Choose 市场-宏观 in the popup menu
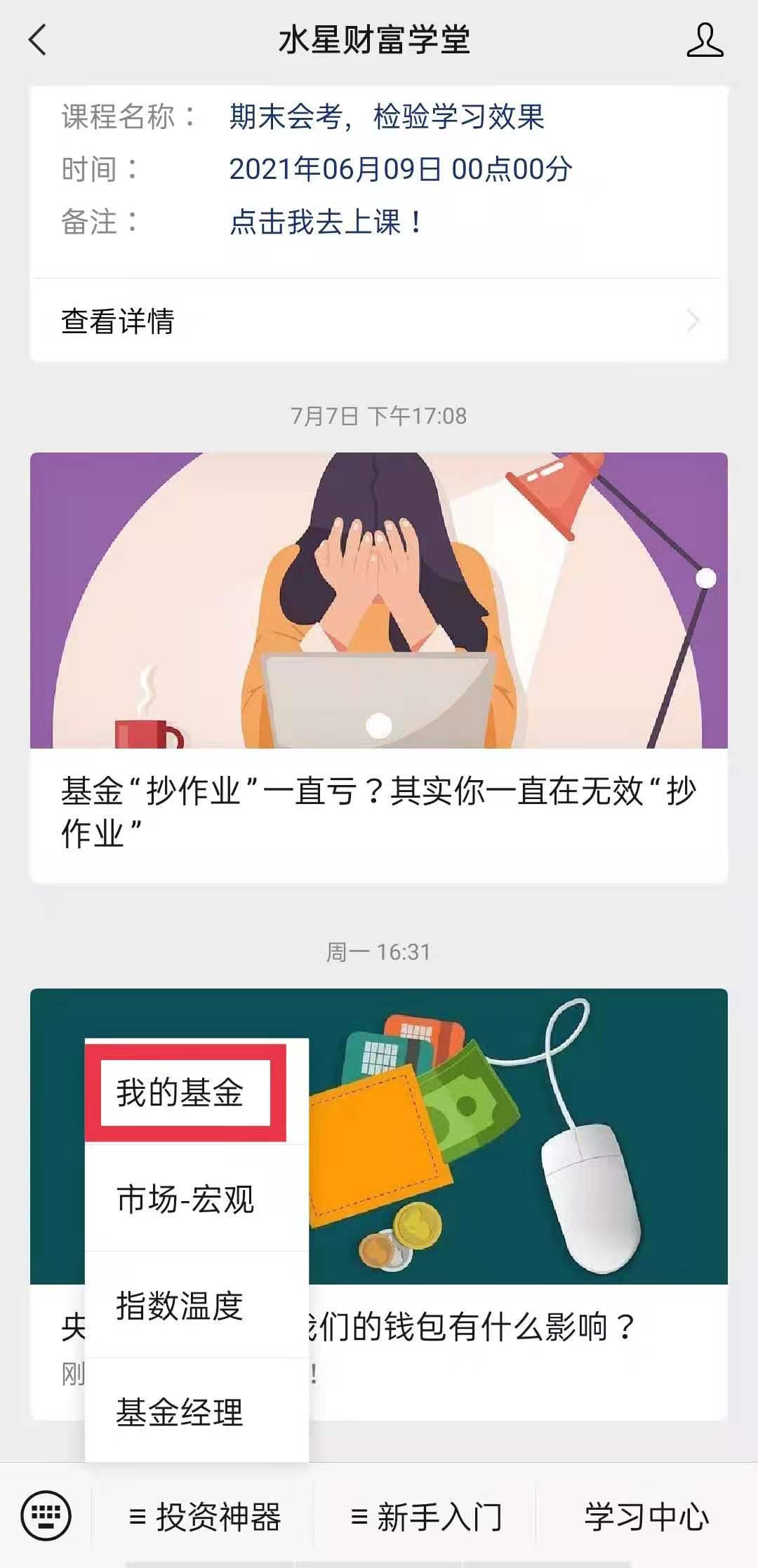 186,1199
